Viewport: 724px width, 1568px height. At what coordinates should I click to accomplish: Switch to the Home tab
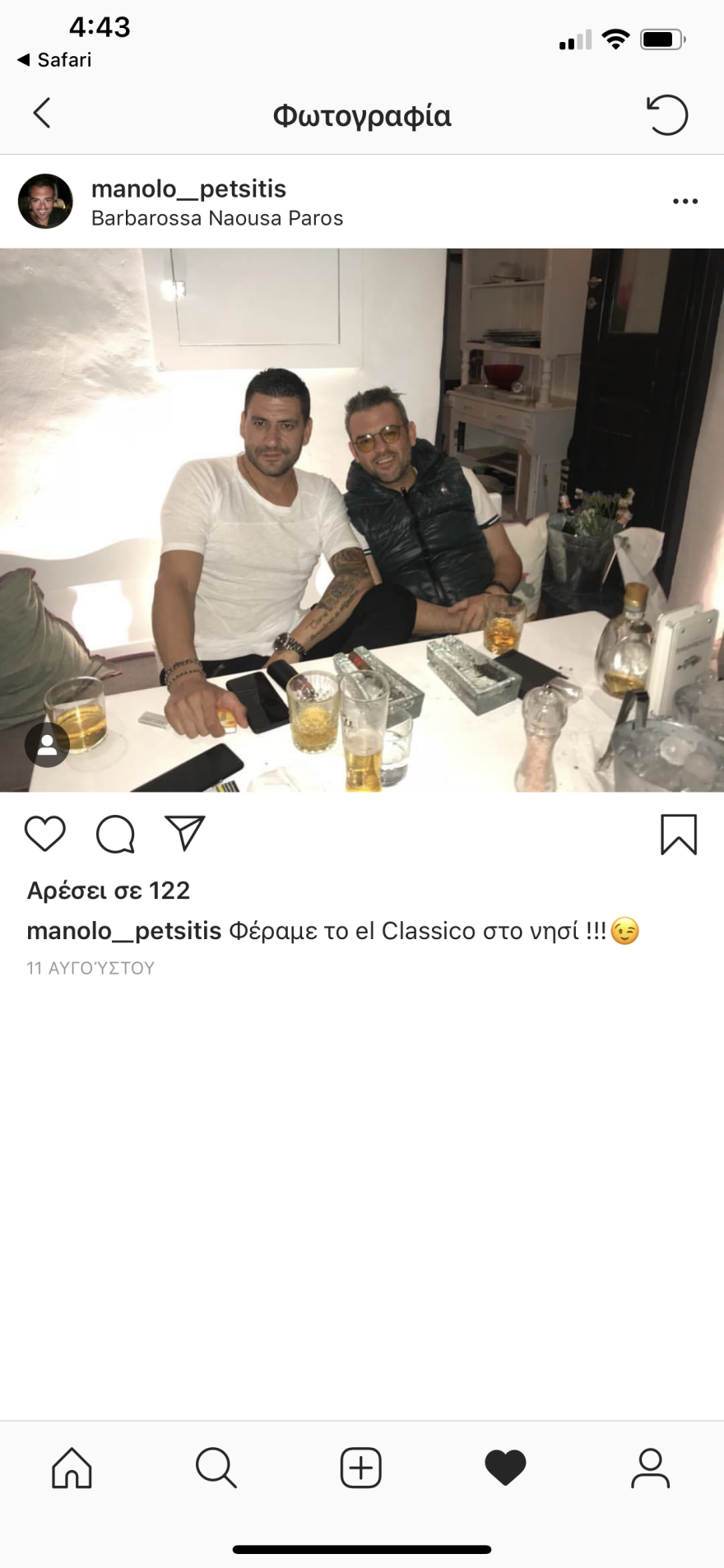(72, 1468)
